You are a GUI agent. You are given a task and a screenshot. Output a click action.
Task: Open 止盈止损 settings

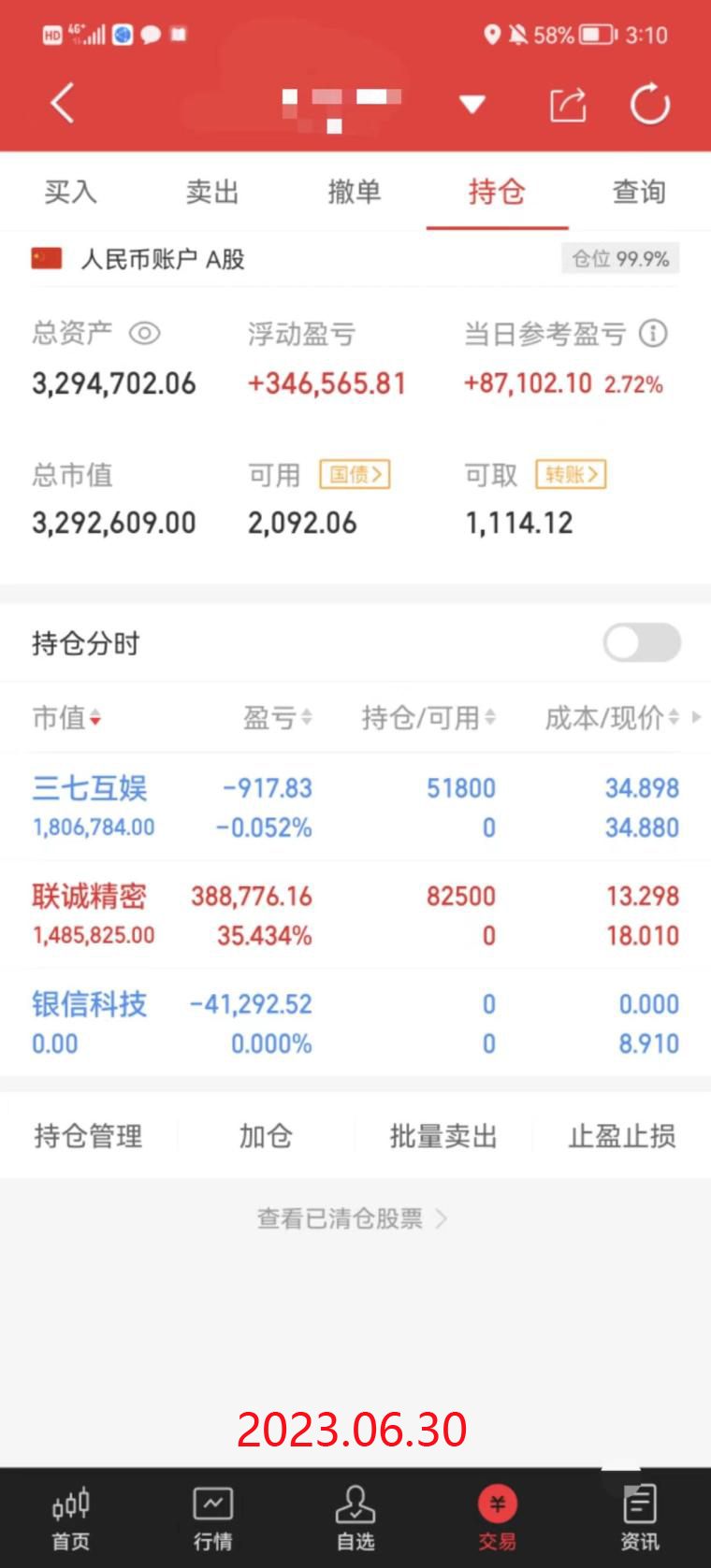tap(621, 1136)
